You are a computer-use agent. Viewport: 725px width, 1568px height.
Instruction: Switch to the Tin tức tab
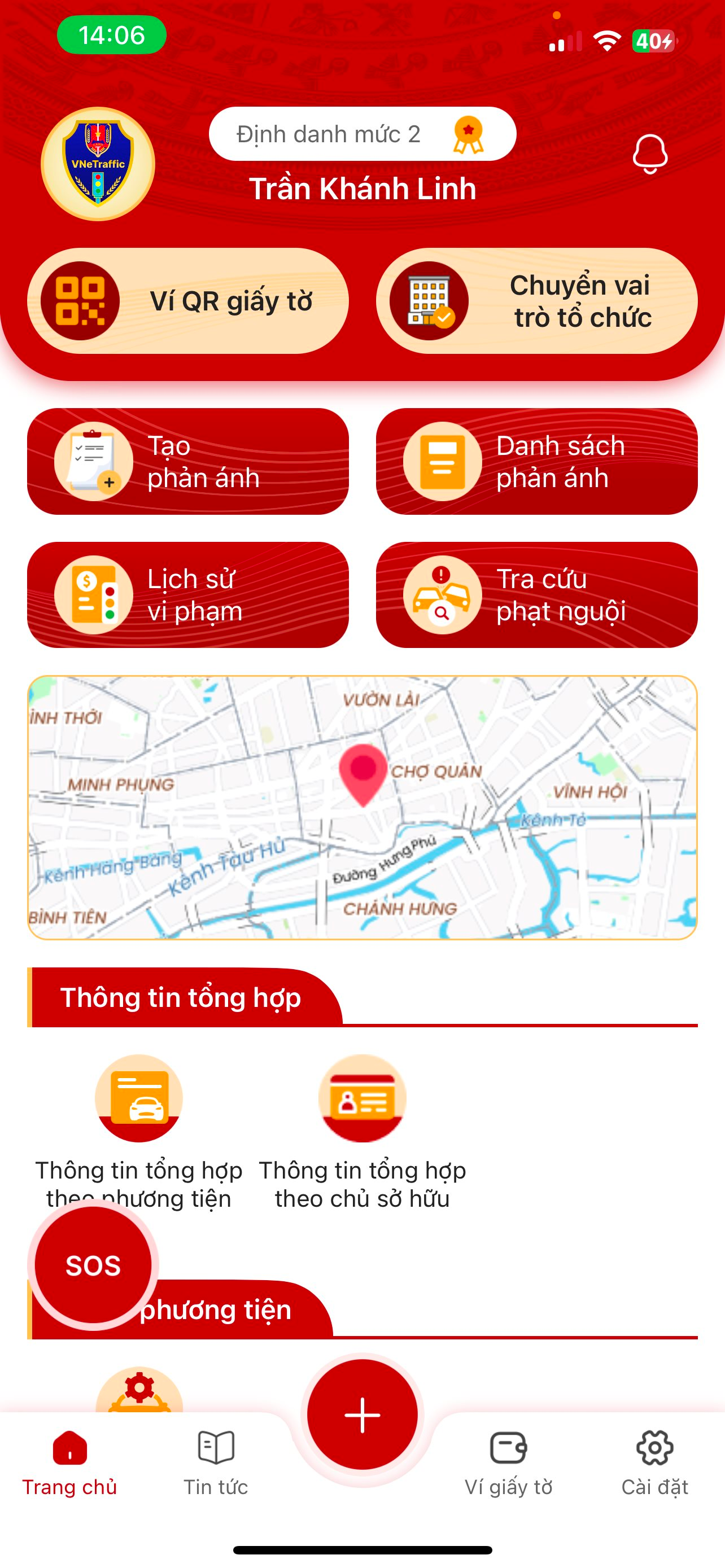(216, 1473)
